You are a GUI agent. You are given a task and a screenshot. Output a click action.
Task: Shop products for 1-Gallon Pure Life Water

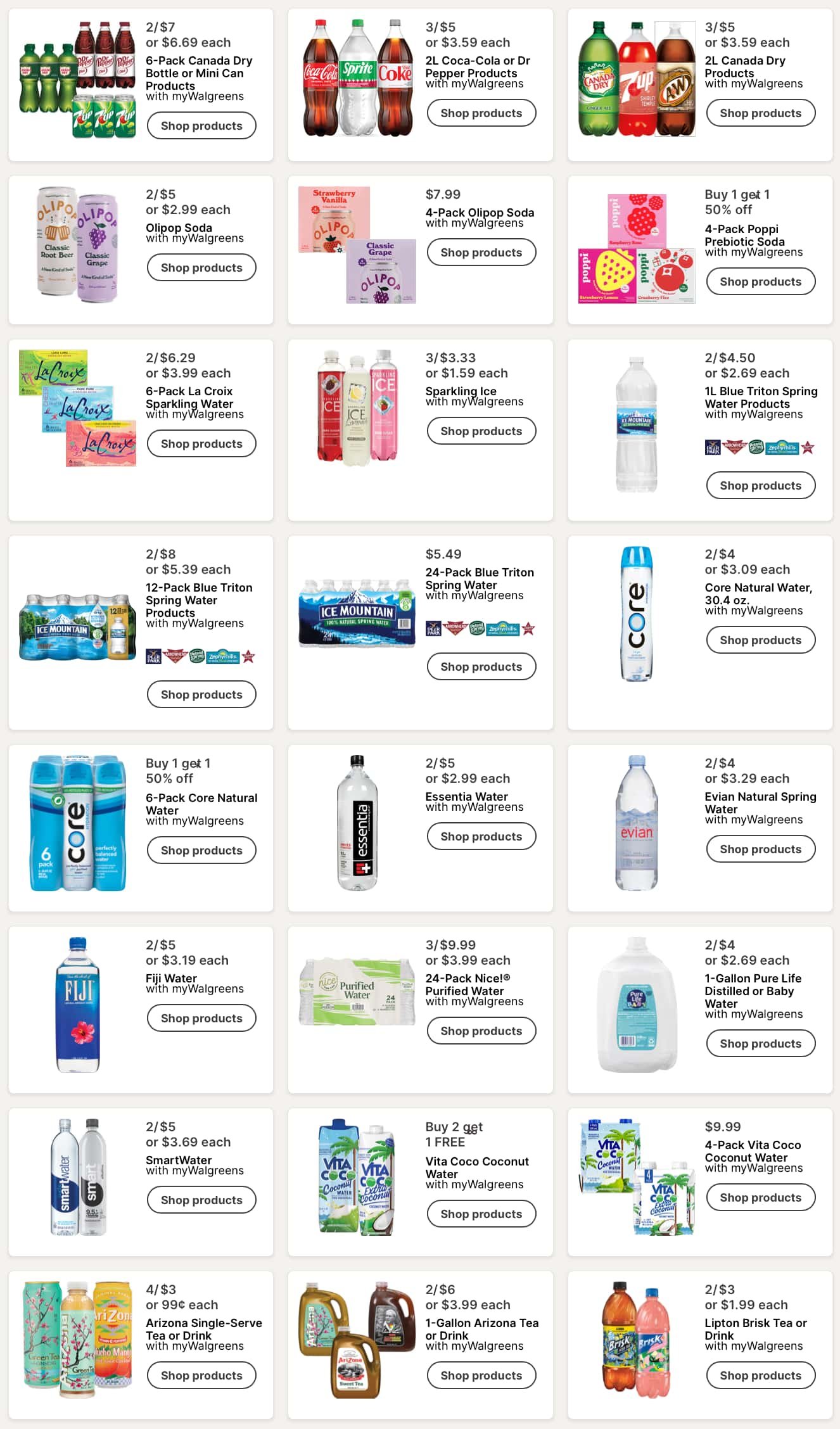(x=761, y=1043)
